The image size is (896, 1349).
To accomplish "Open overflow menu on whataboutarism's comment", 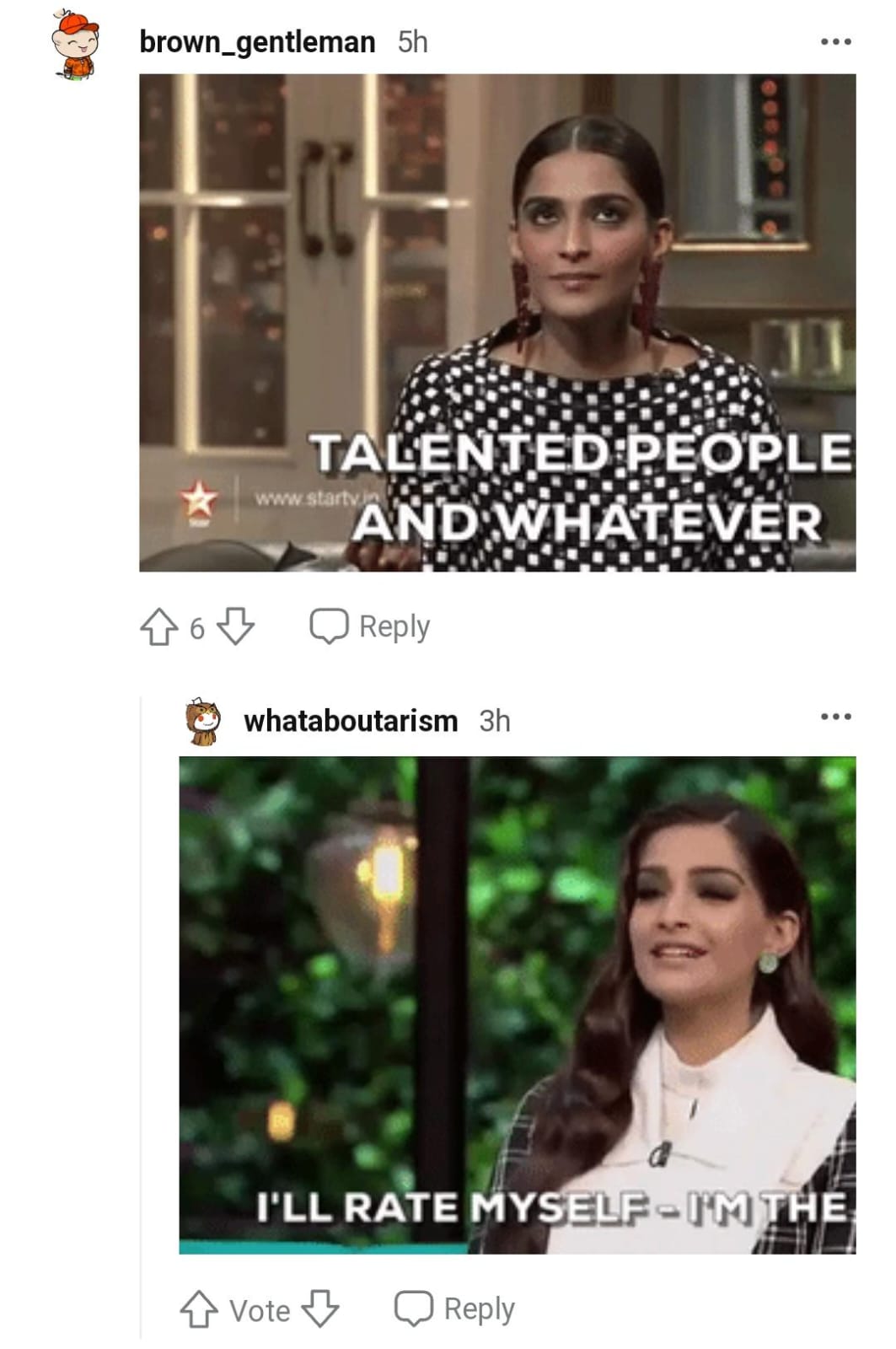I will pyautogui.click(x=835, y=717).
